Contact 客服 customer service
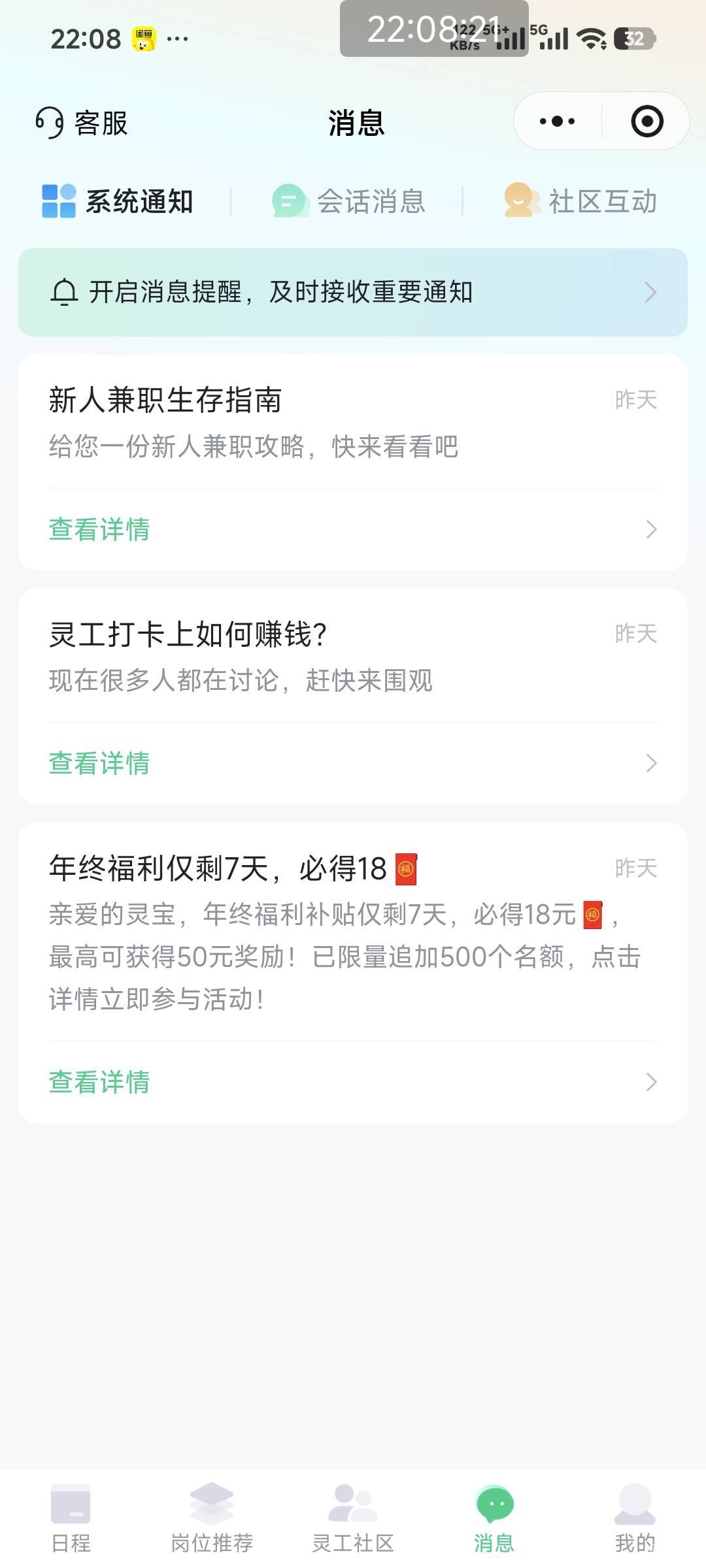The width and height of the screenshot is (706, 1568). click(82, 123)
